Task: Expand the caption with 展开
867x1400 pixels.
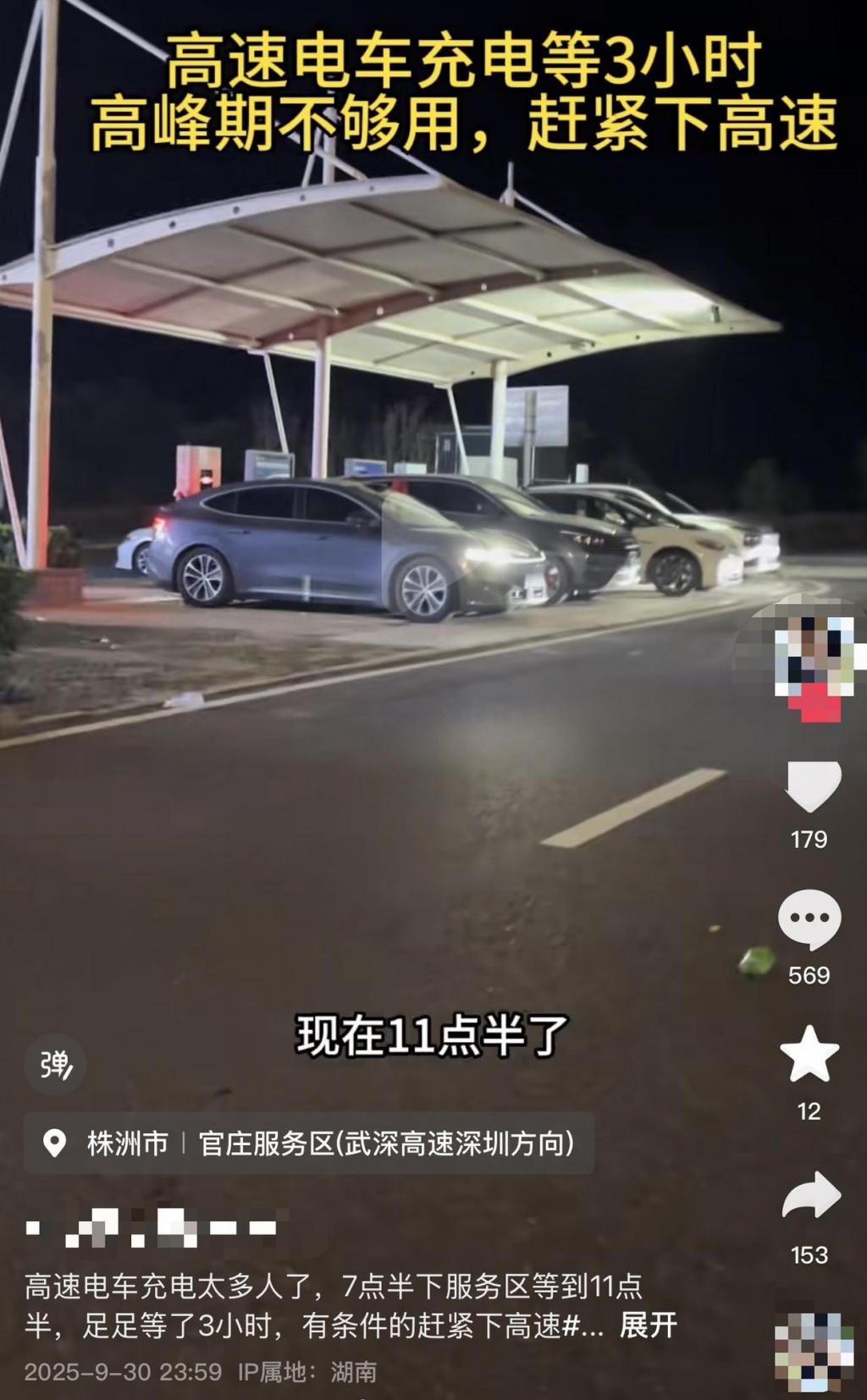Action: point(648,1326)
